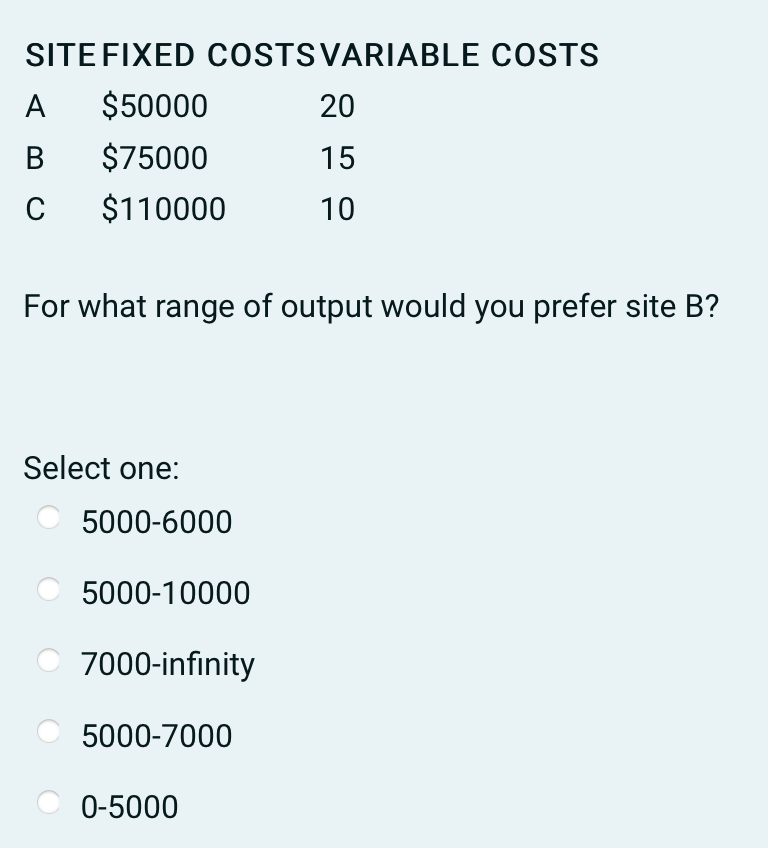768x848 pixels.
Task: Select the 5000-10000 radio button
Action: [47, 587]
